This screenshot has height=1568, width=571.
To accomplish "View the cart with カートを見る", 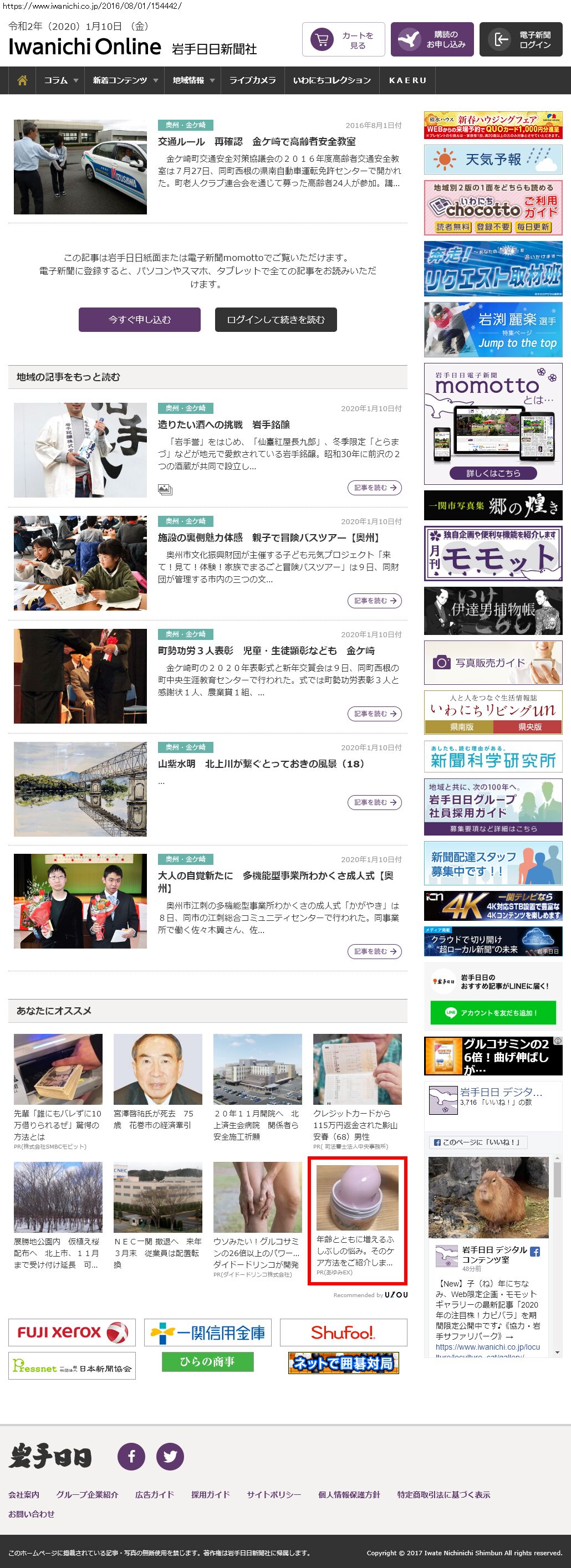I will [343, 40].
